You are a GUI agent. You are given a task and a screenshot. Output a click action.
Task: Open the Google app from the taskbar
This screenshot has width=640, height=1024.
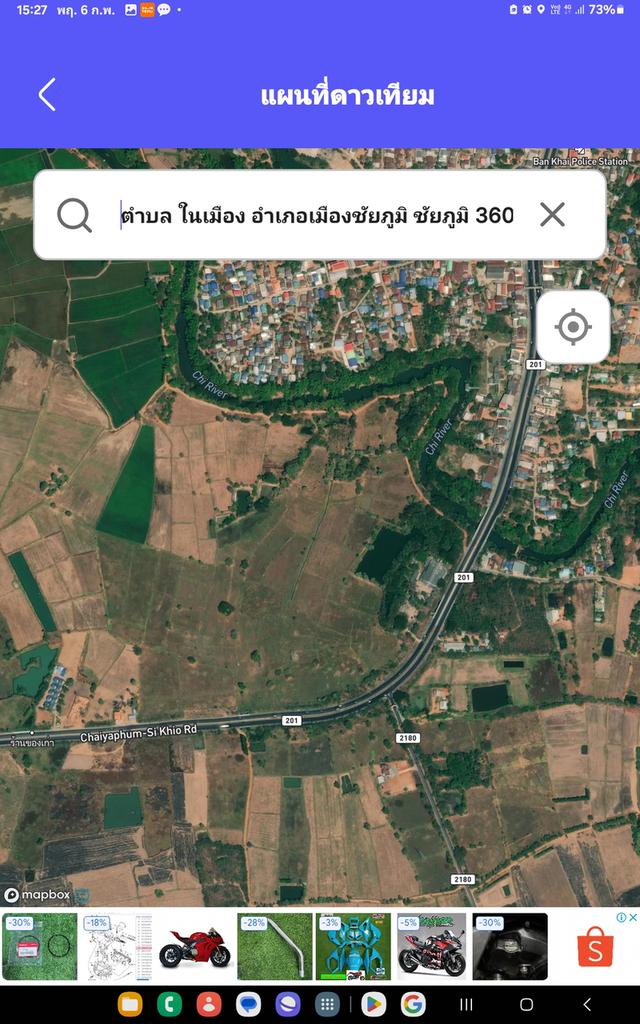pos(413,1004)
